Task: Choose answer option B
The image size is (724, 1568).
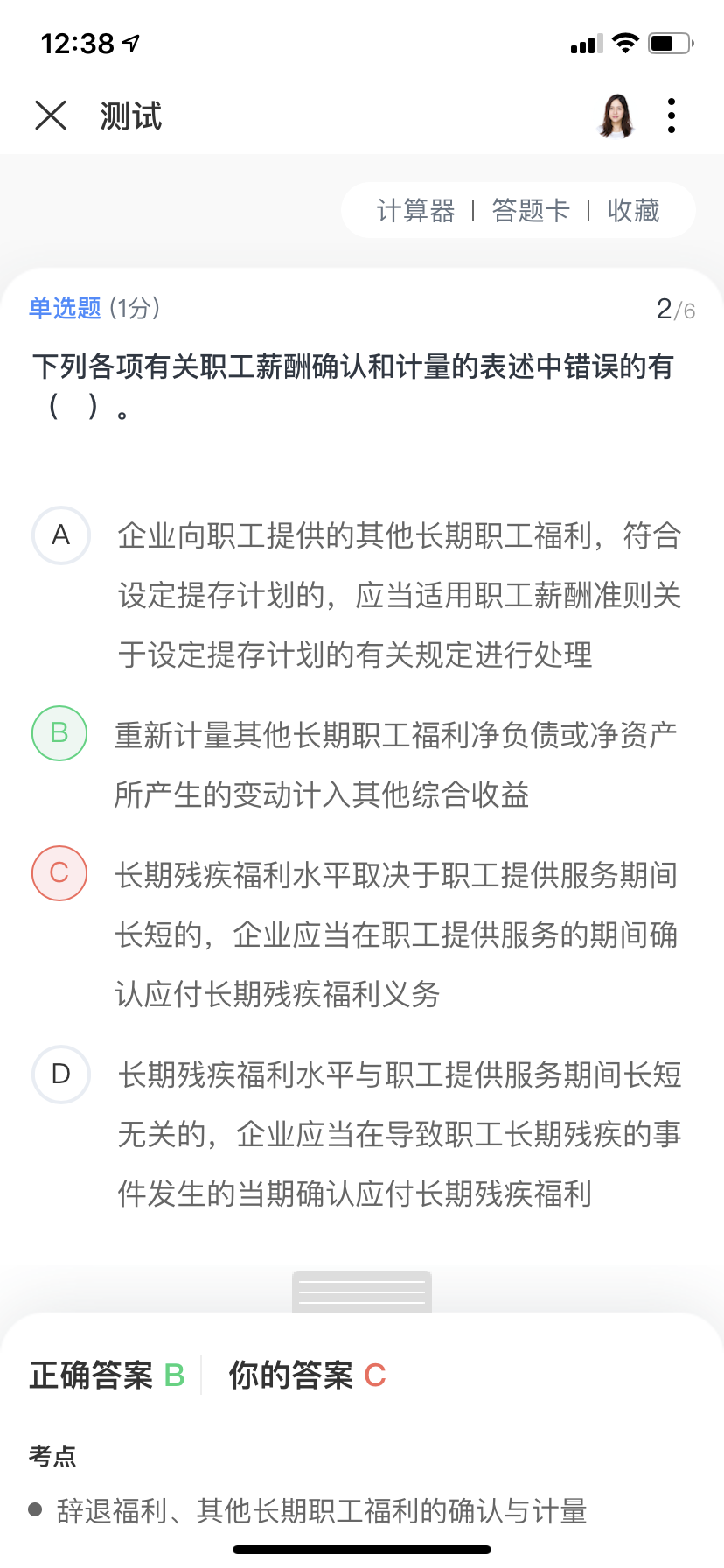Action: (x=59, y=733)
